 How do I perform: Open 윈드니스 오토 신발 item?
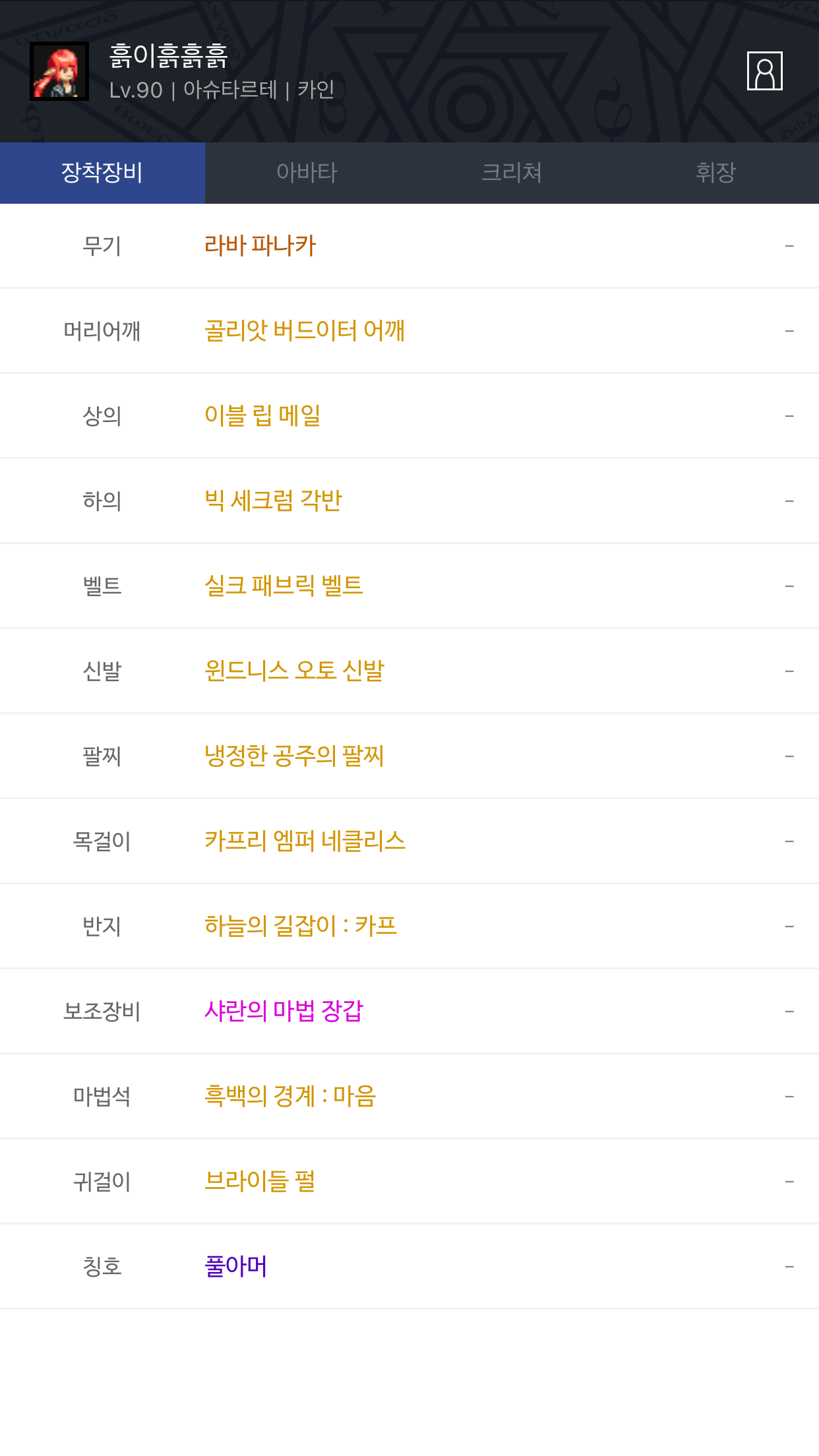click(x=294, y=671)
